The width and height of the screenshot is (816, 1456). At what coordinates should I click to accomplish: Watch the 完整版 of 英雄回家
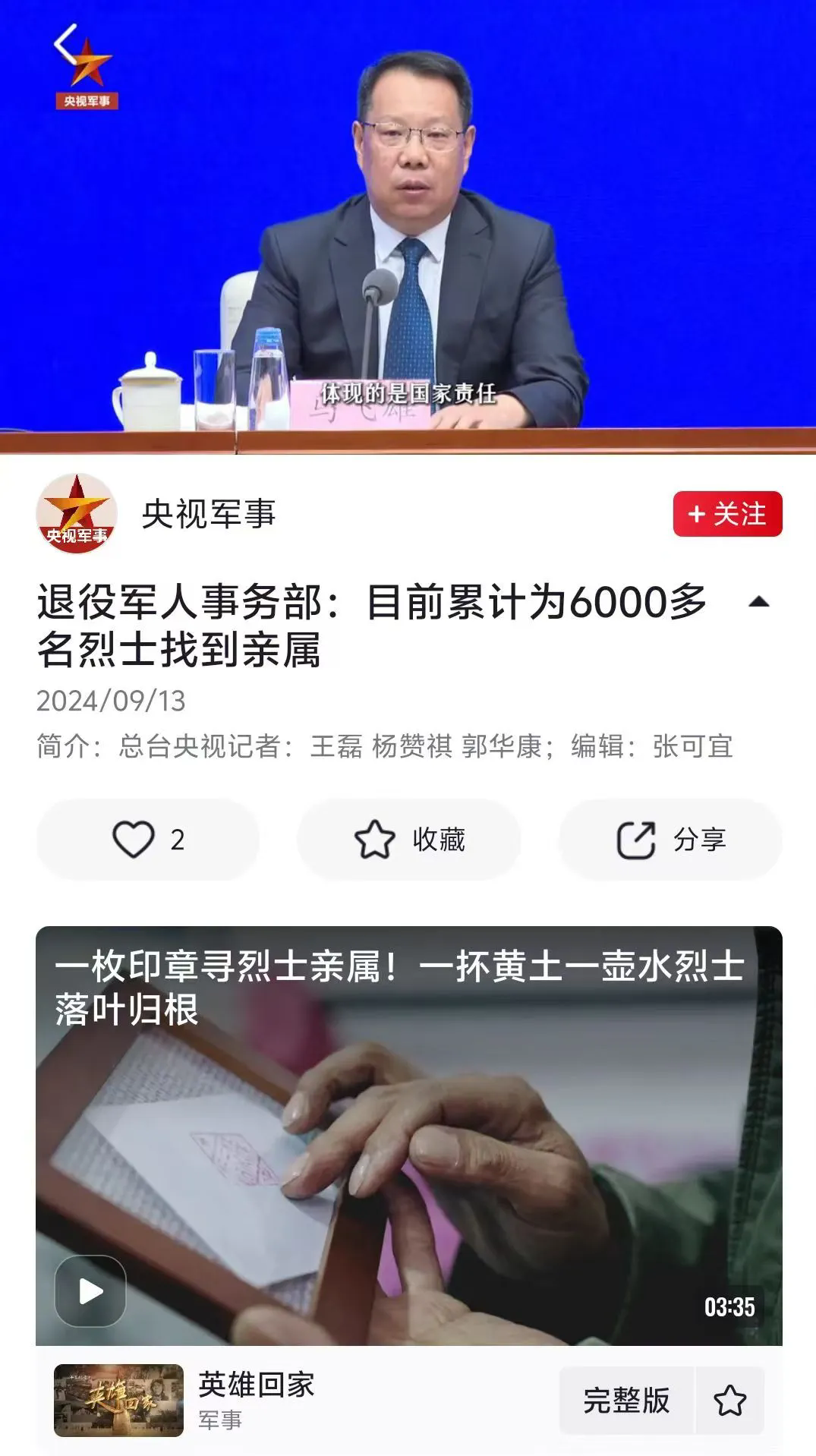click(626, 1401)
